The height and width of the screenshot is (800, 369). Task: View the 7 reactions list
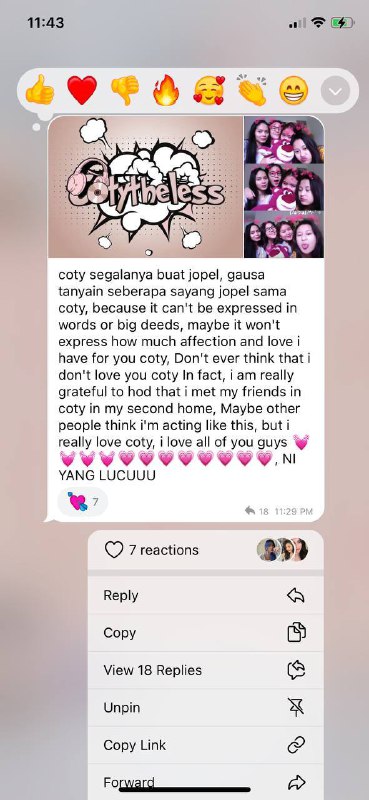click(206, 550)
